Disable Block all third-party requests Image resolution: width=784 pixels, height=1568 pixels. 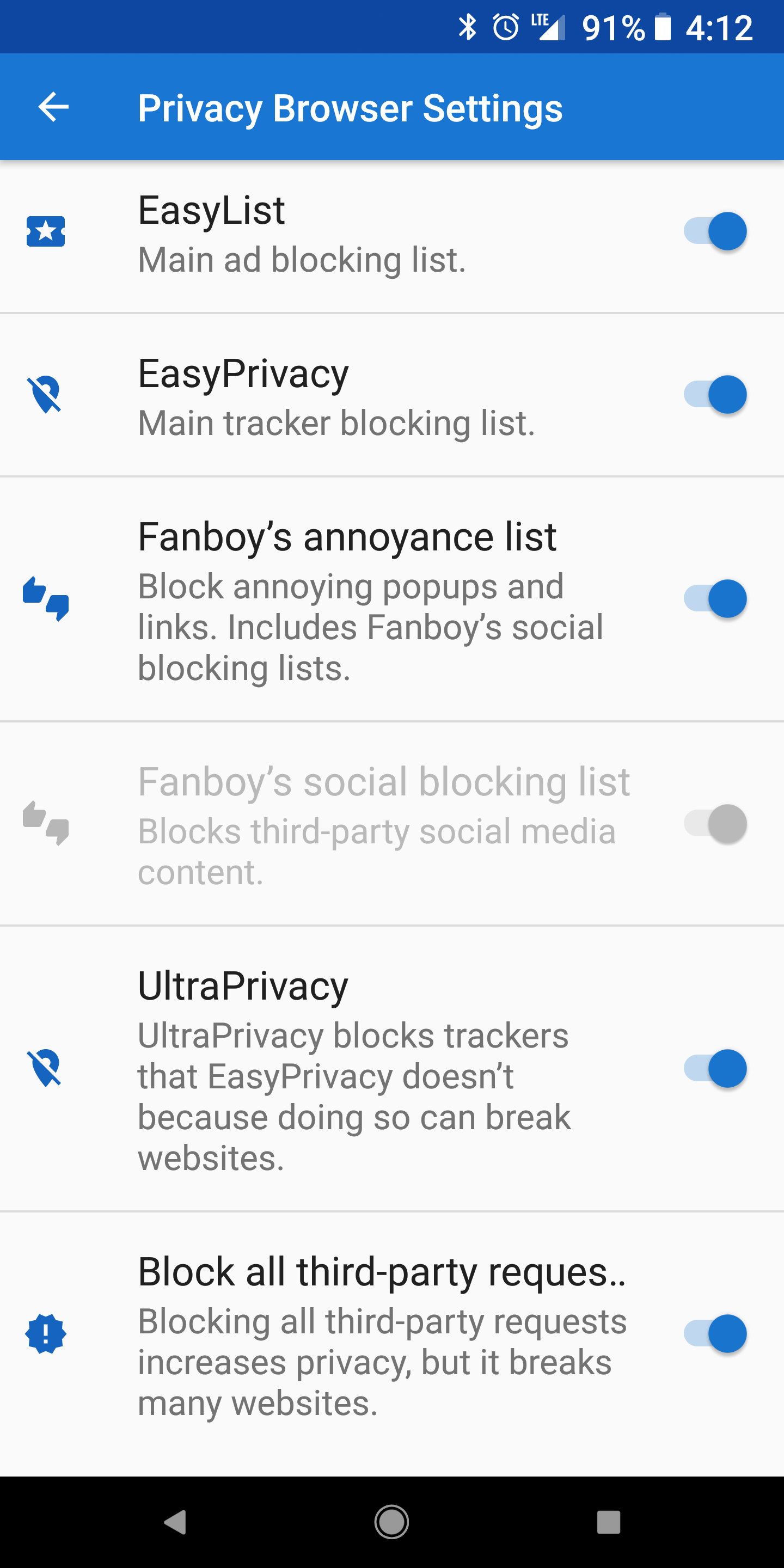pos(715,1334)
